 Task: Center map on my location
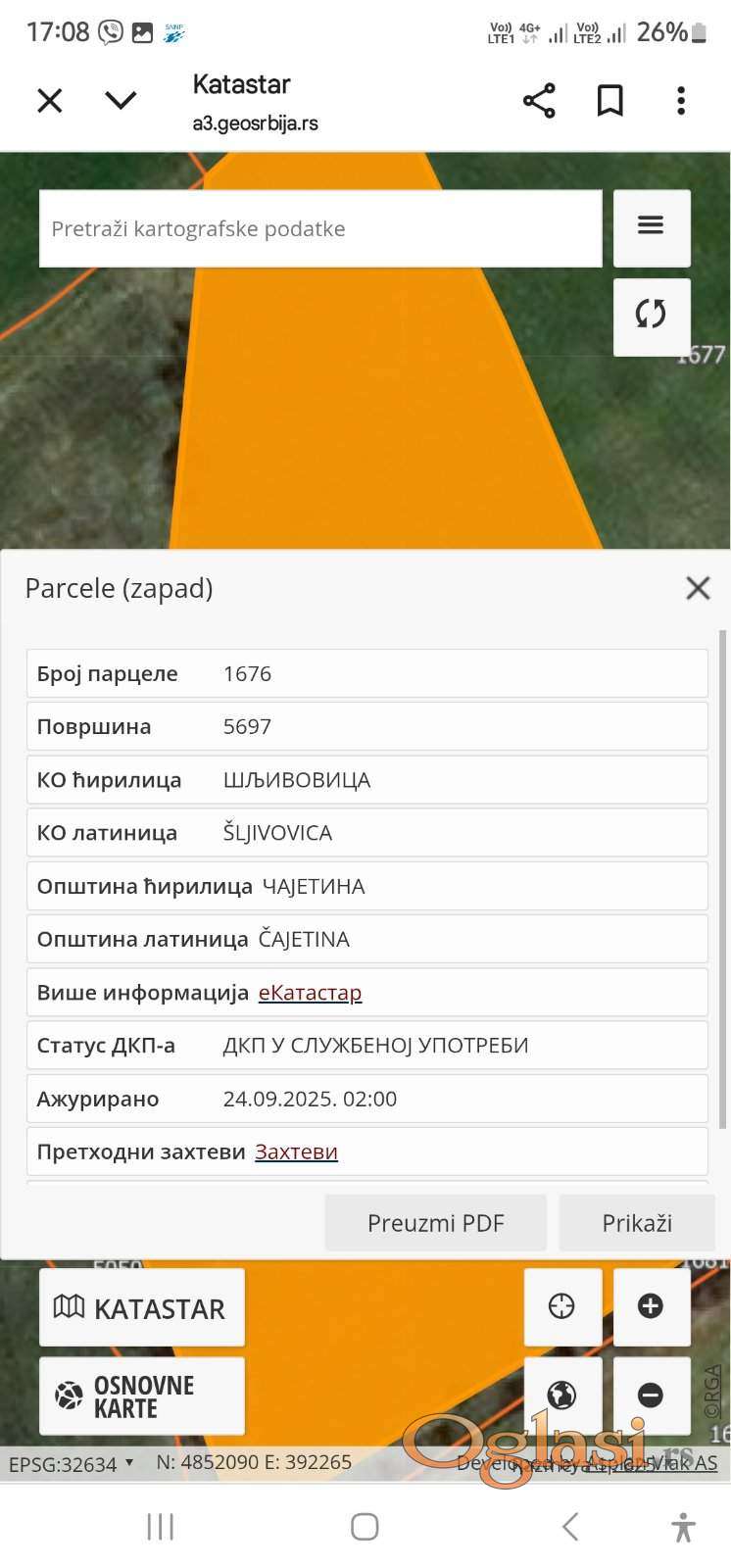[x=562, y=1306]
